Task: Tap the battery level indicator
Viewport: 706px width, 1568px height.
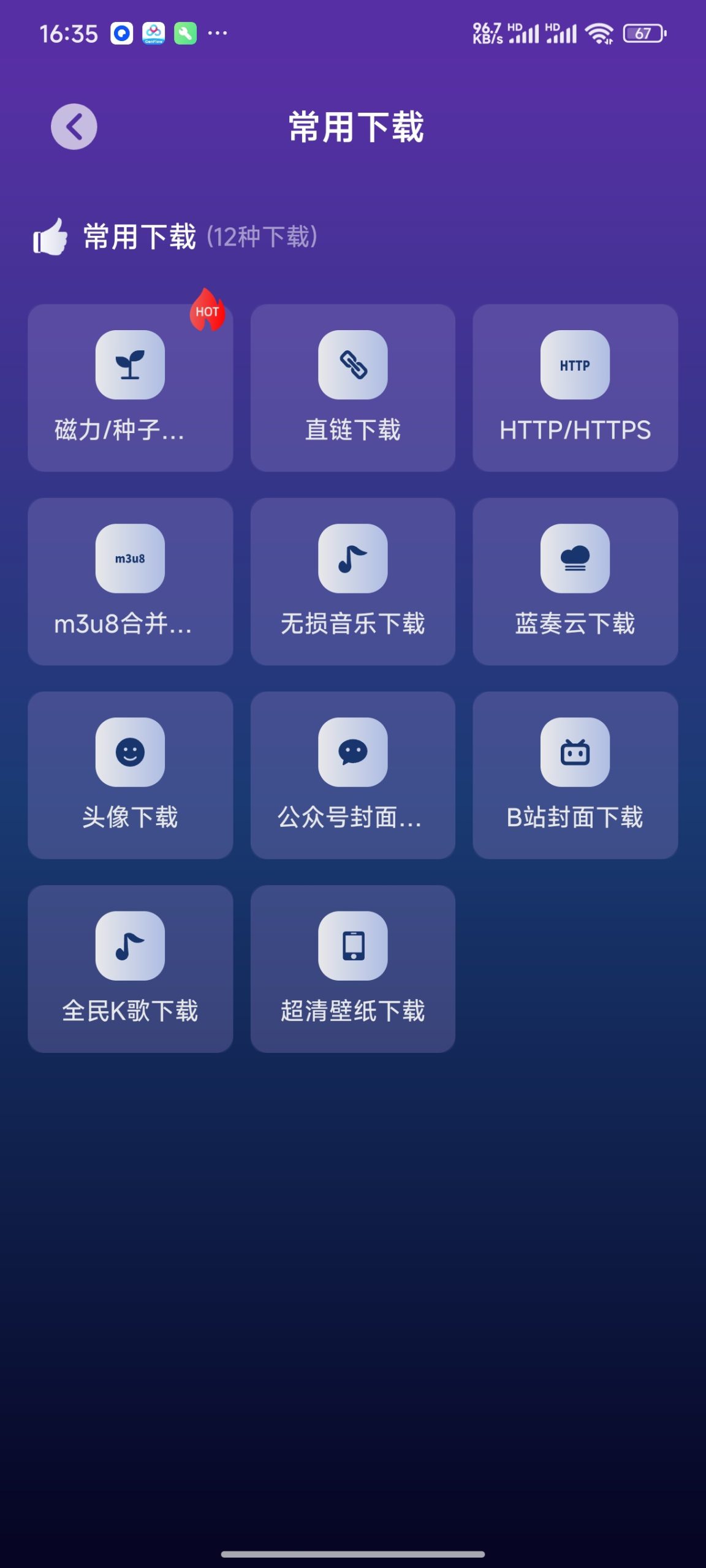Action: [643, 35]
